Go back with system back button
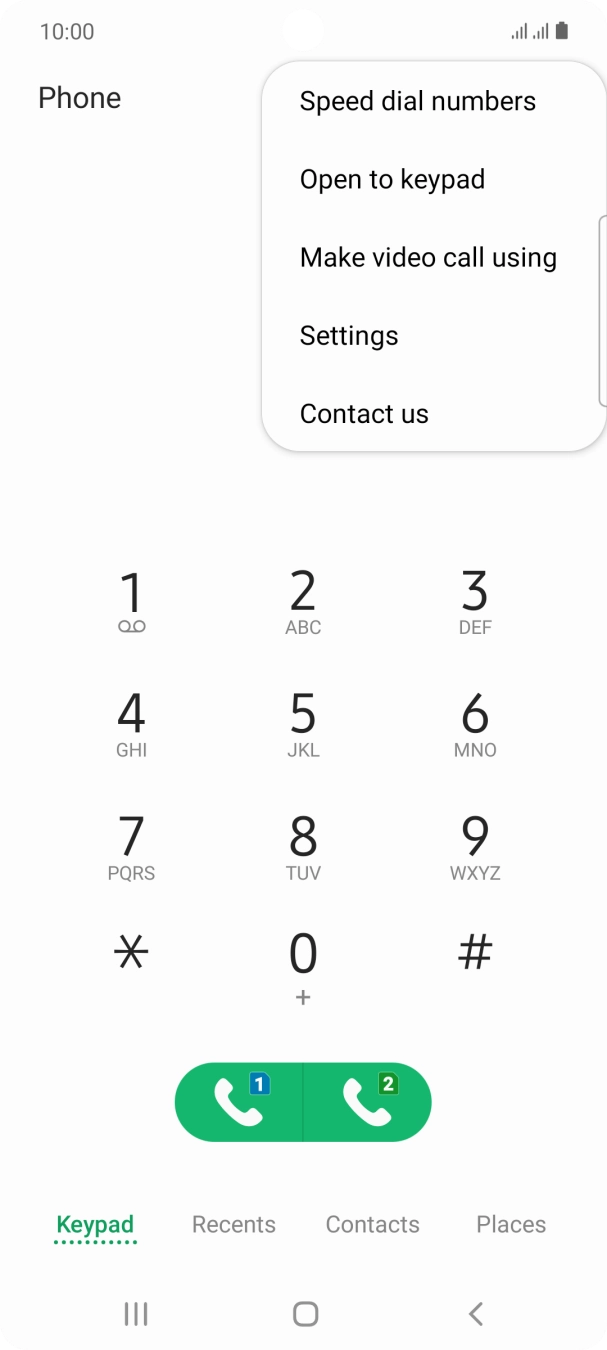Screen dimensions: 607x1350 (476, 1313)
